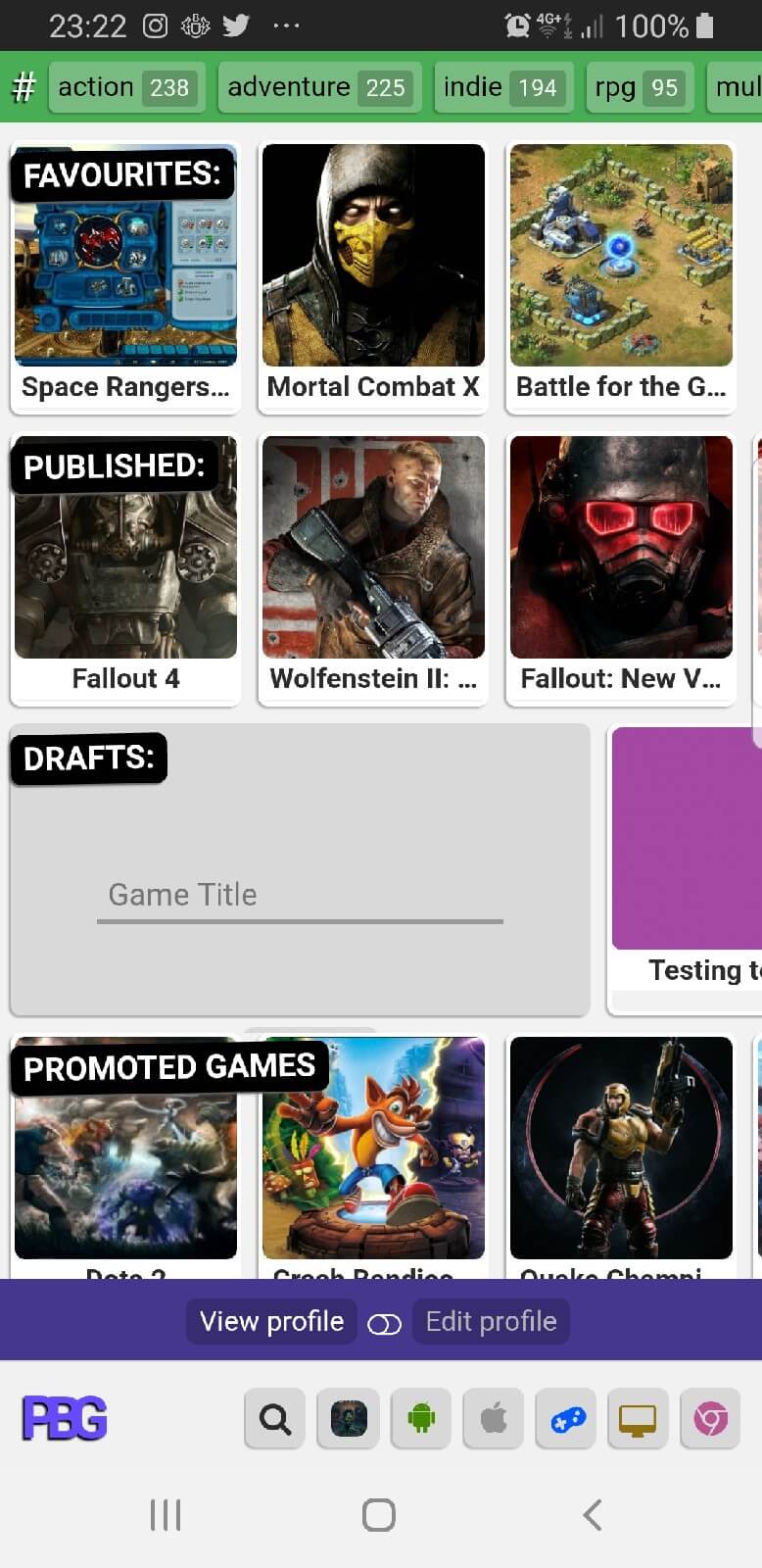This screenshot has width=762, height=1568.
Task: Switch to View profile mode
Action: click(x=271, y=1321)
